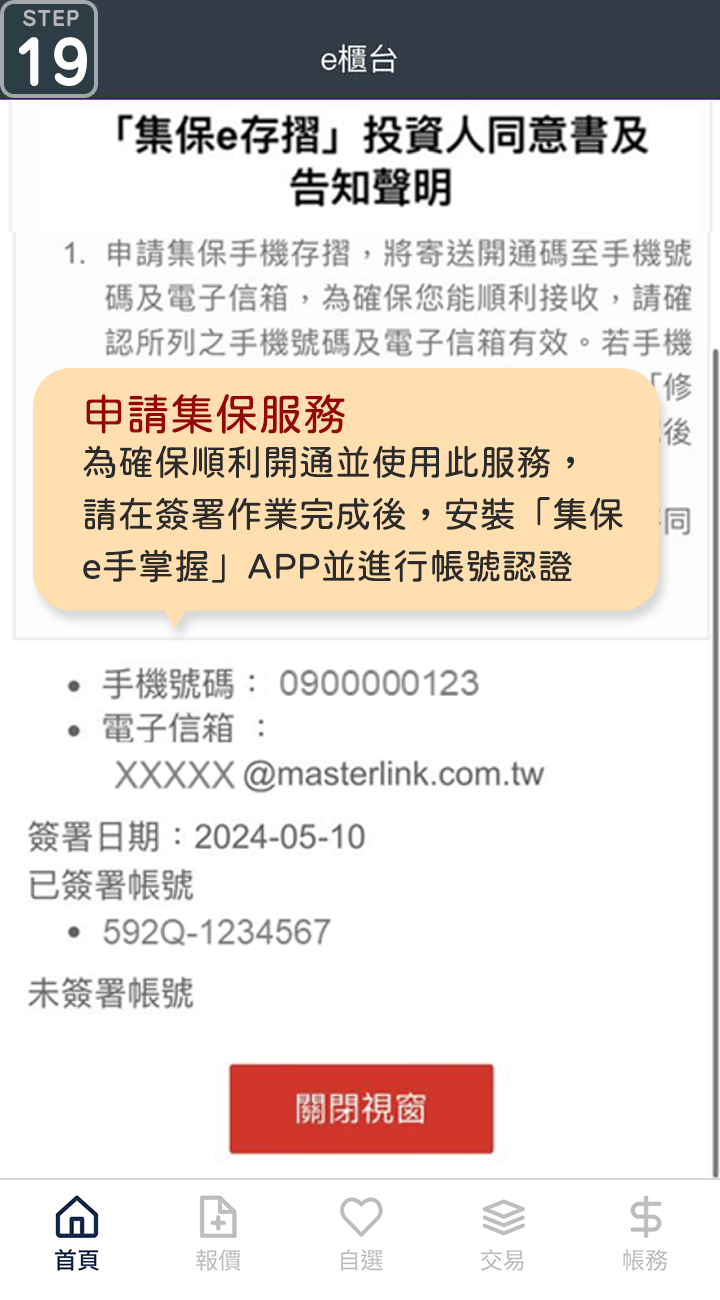Tap the 關閉視窗 button
Viewport: 720px width, 1300px height.
click(x=361, y=1108)
